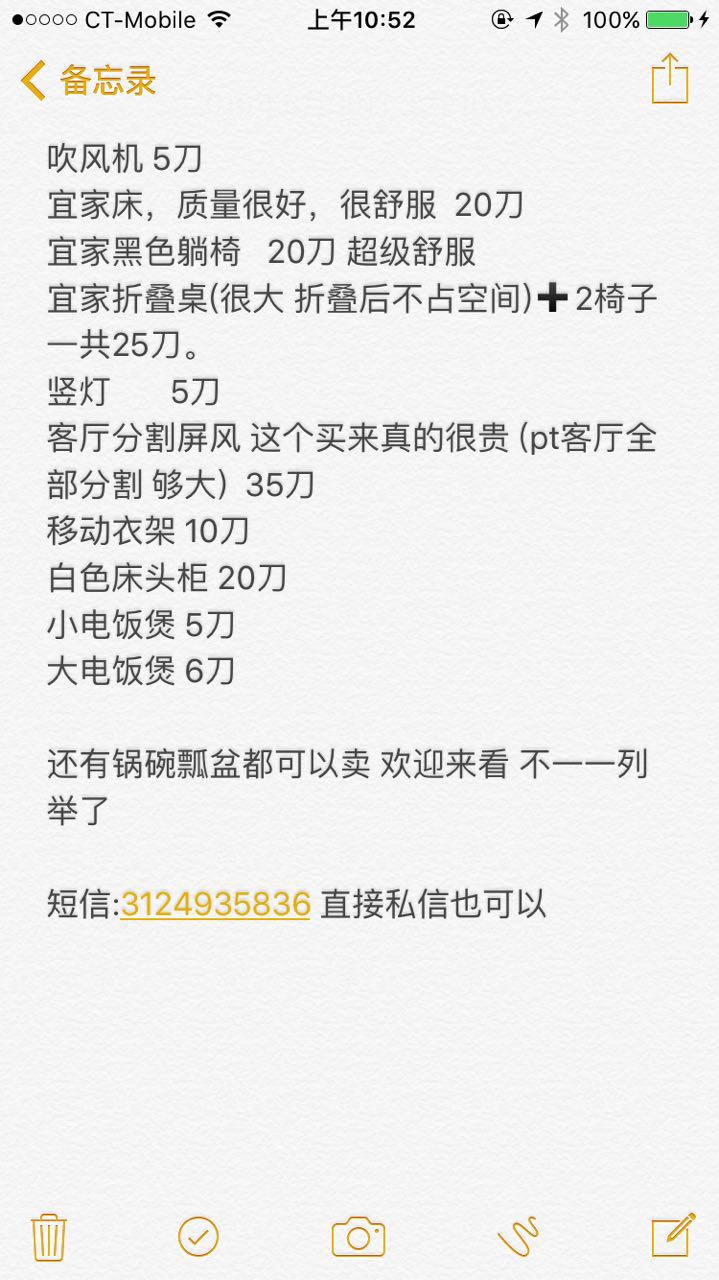
Task: Delete this note with the trash icon
Action: (x=49, y=1236)
